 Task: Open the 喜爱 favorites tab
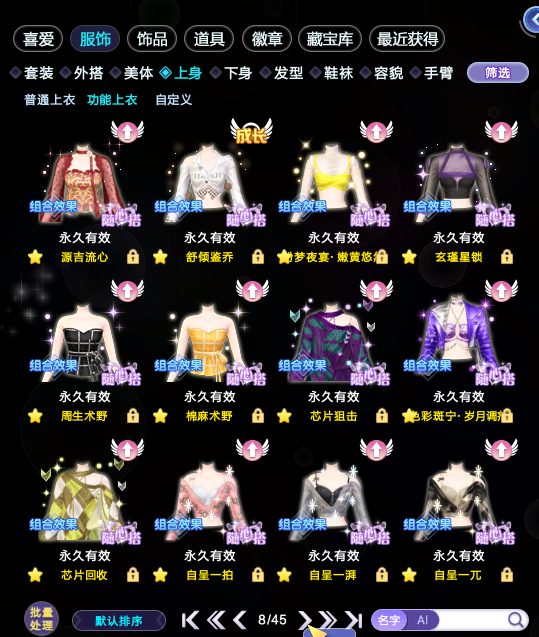(x=38, y=39)
